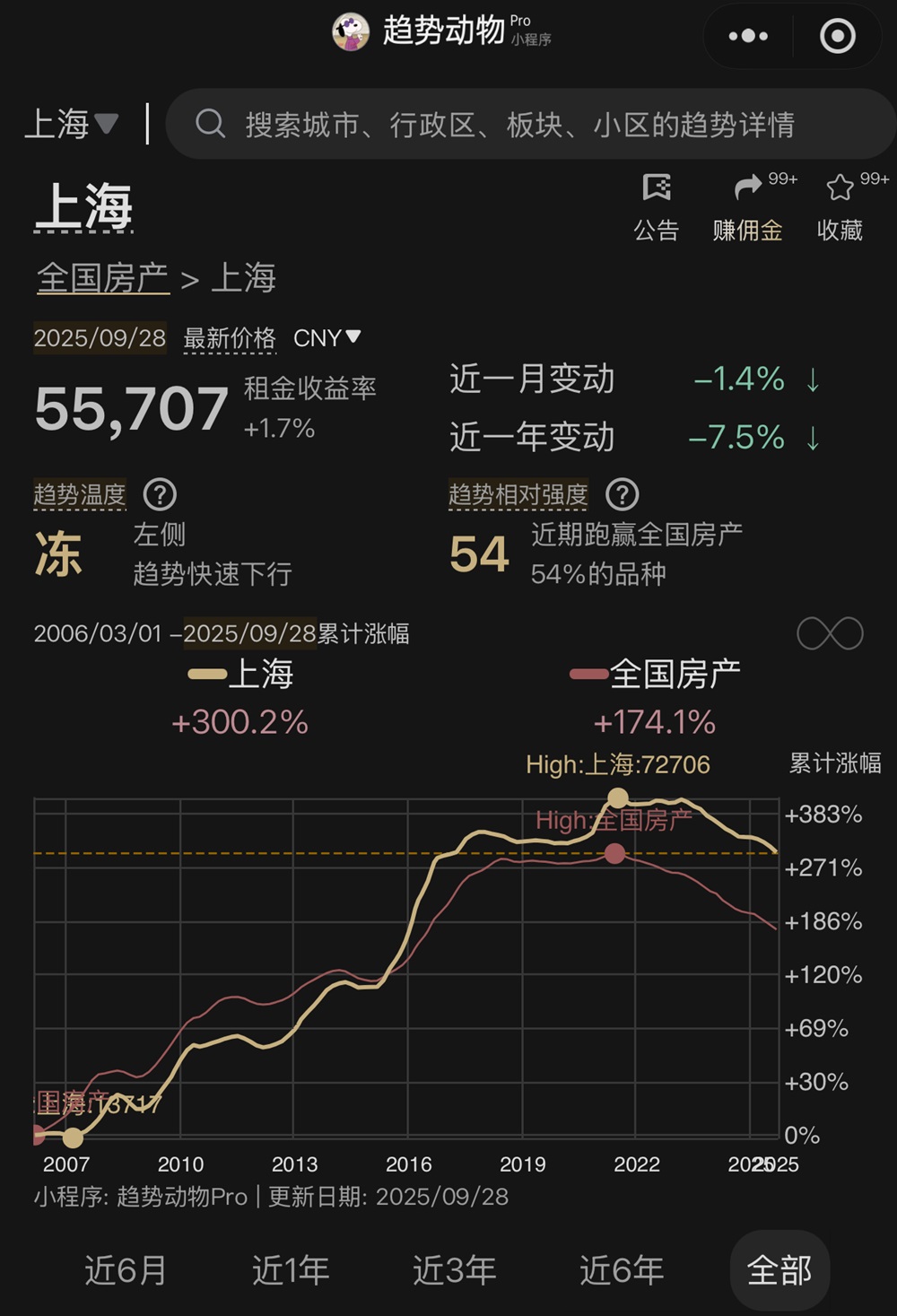Change the CNY currency dropdown
The image size is (897, 1316).
click(x=327, y=338)
